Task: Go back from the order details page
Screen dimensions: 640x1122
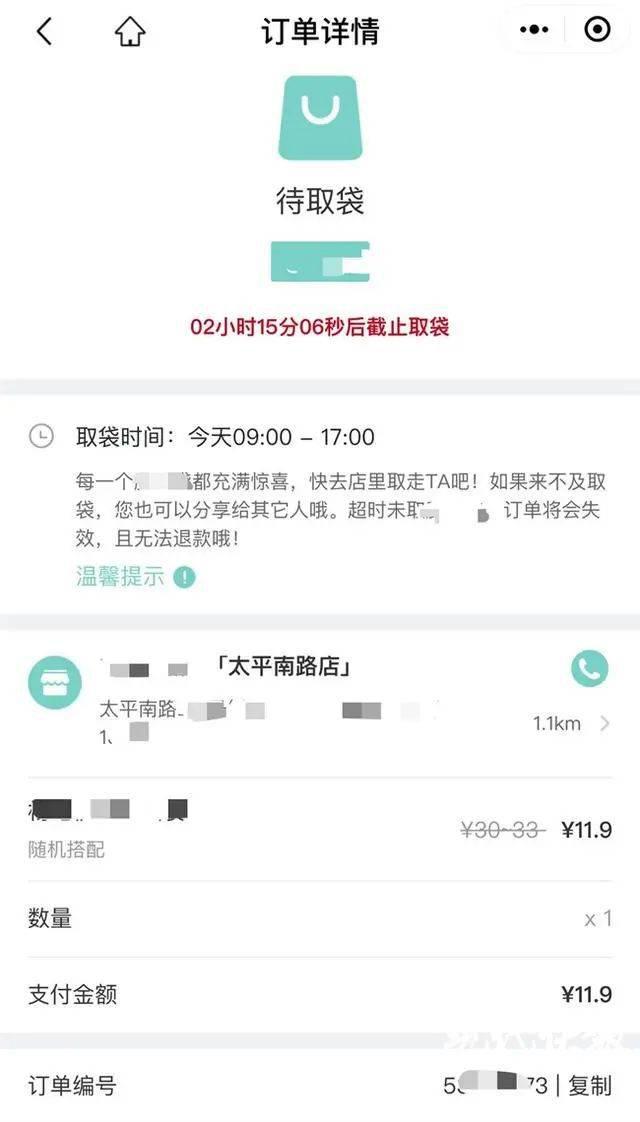Action: coord(44,32)
